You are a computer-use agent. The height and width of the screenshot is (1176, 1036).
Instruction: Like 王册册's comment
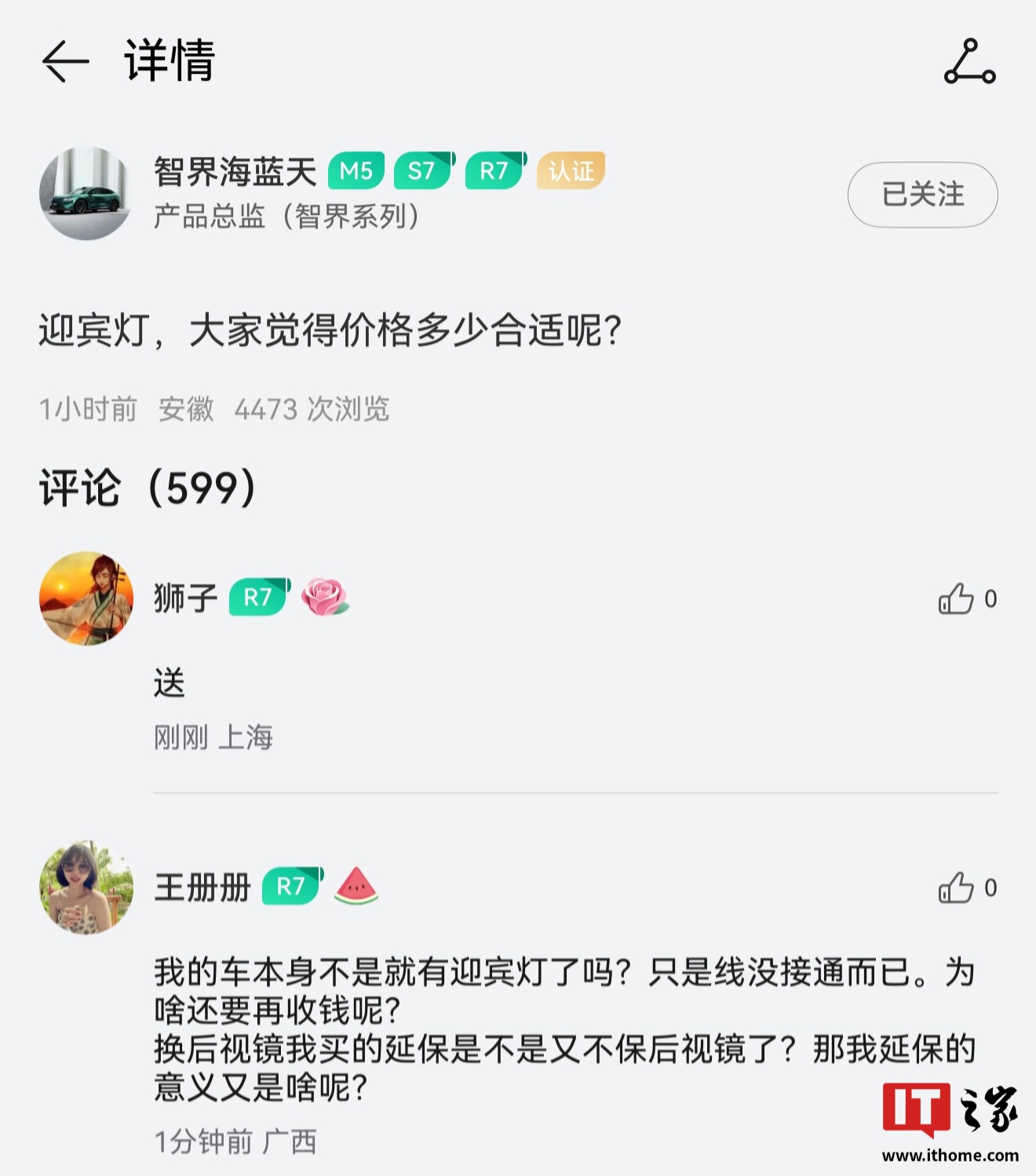[956, 888]
